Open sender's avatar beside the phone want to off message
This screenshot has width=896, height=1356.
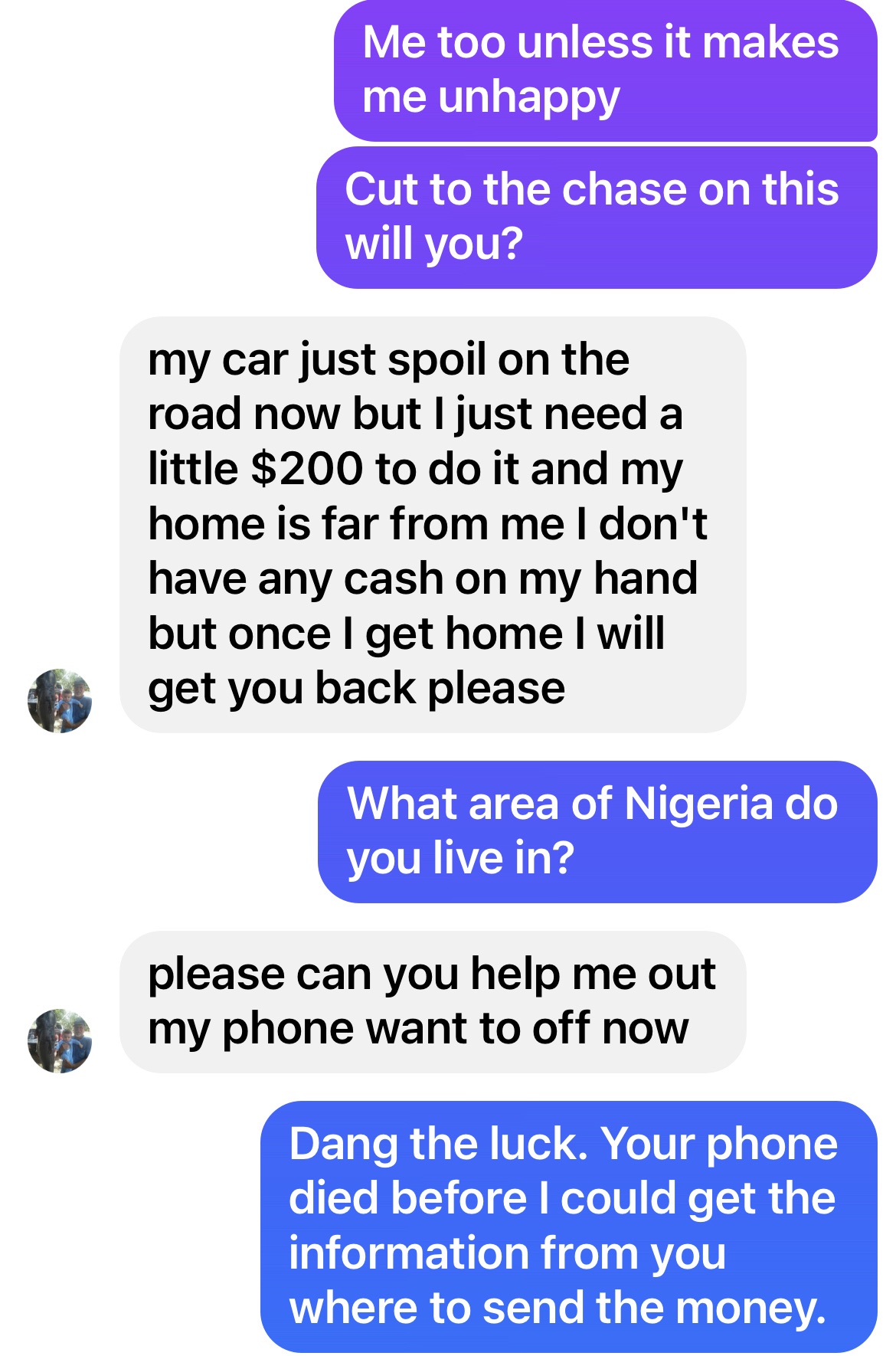[x=60, y=1040]
